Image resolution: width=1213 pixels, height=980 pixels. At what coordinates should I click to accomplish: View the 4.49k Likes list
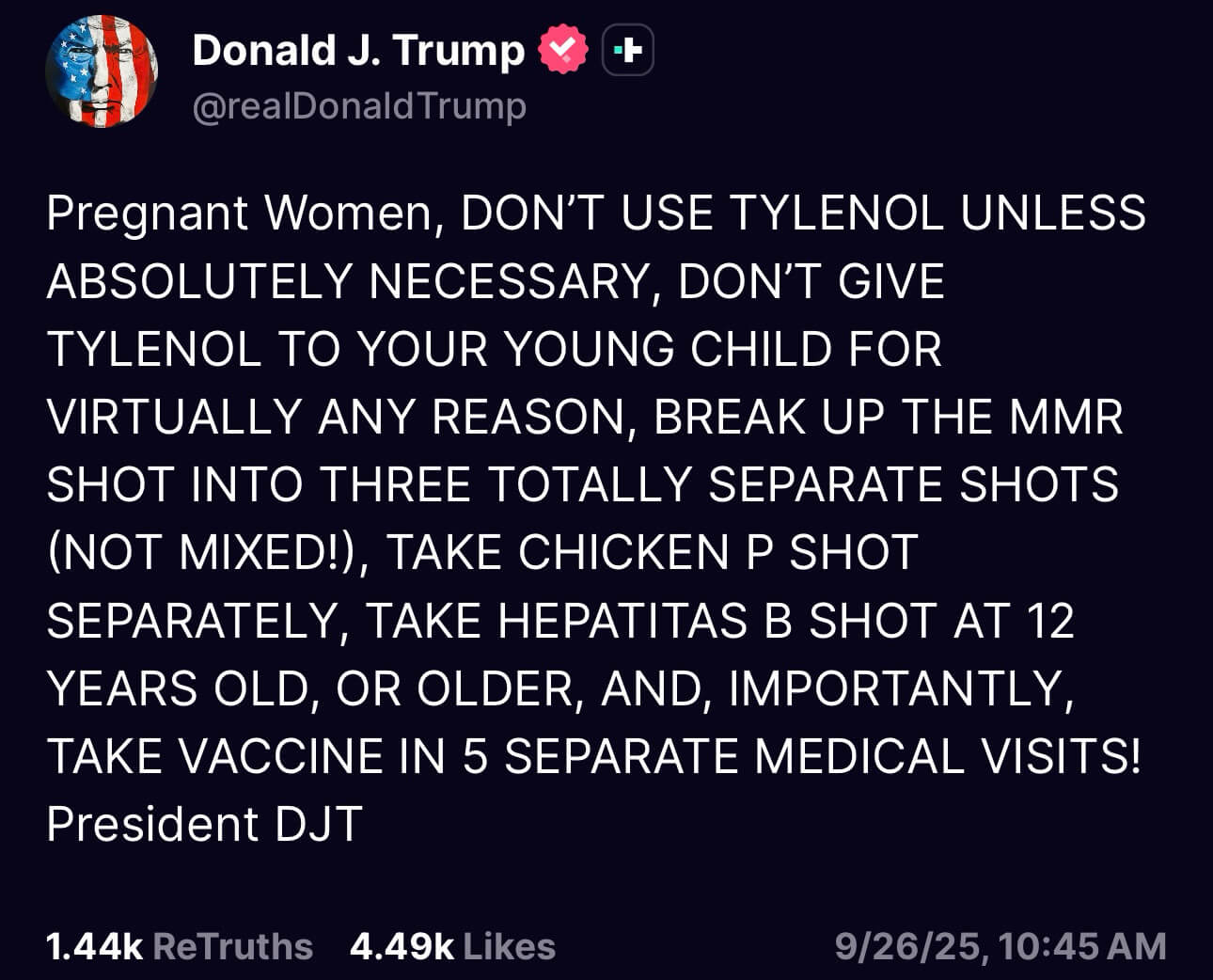pos(452,946)
